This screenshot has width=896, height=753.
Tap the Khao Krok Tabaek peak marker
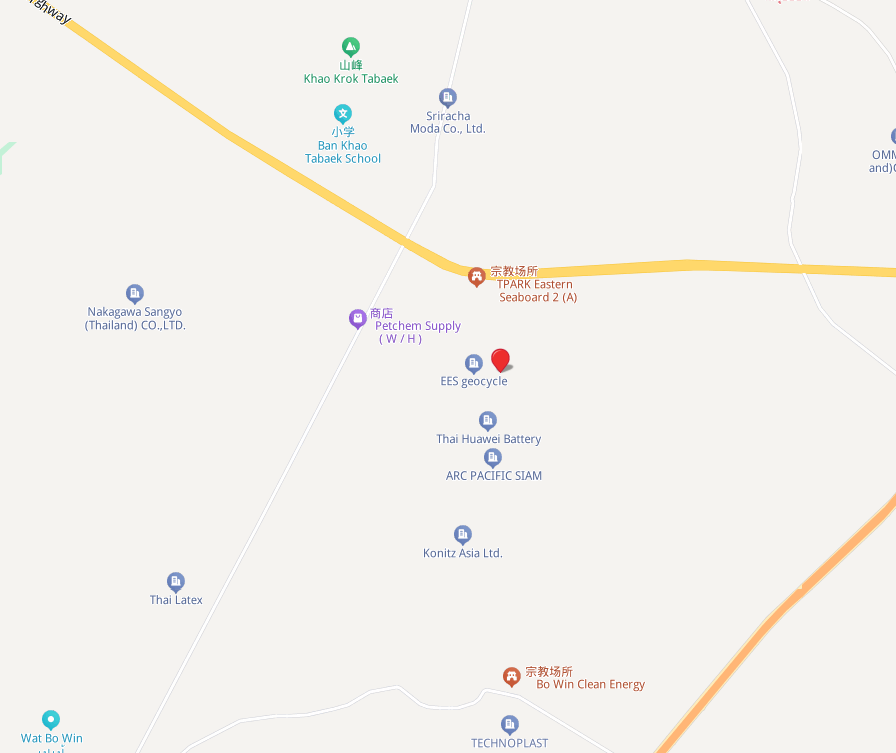pos(350,47)
